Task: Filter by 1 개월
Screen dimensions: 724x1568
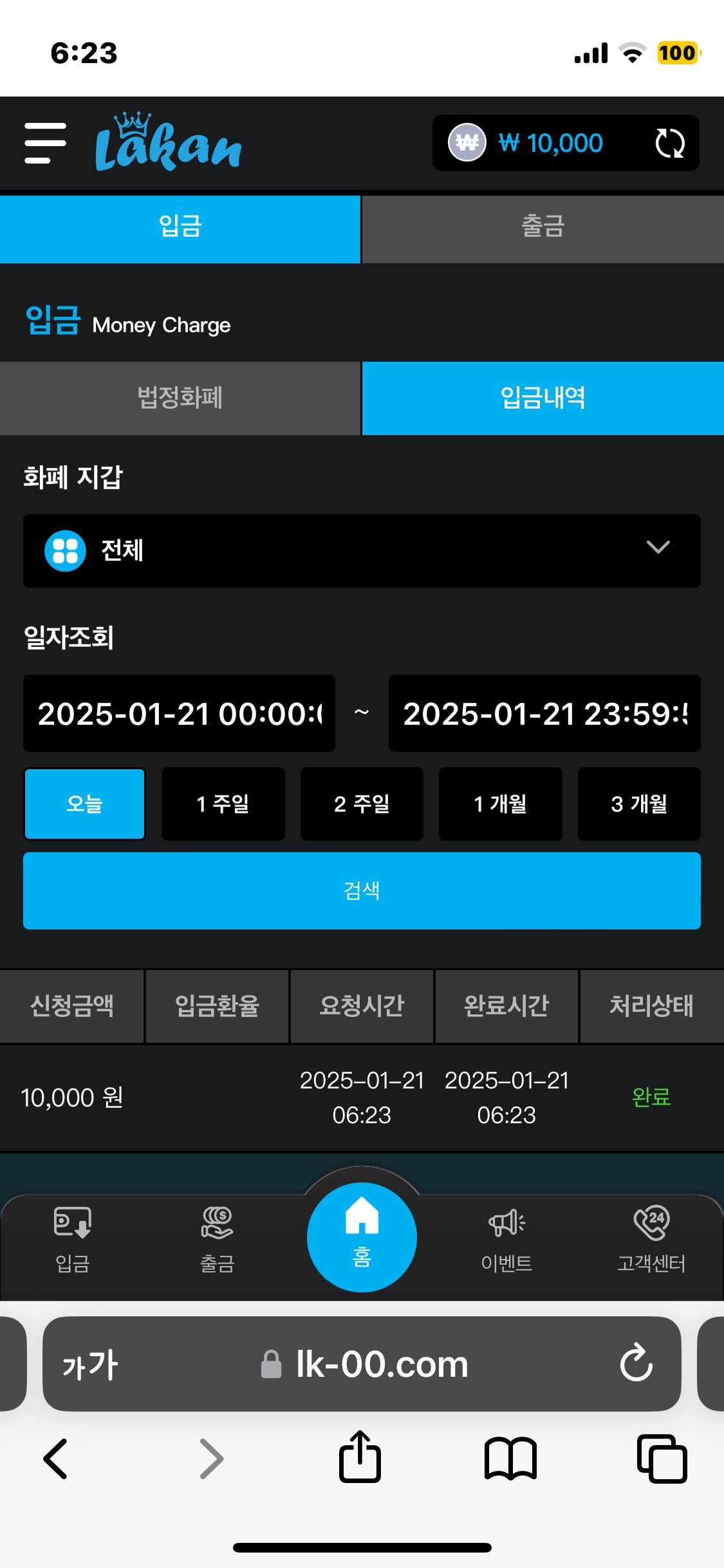Action: 500,803
